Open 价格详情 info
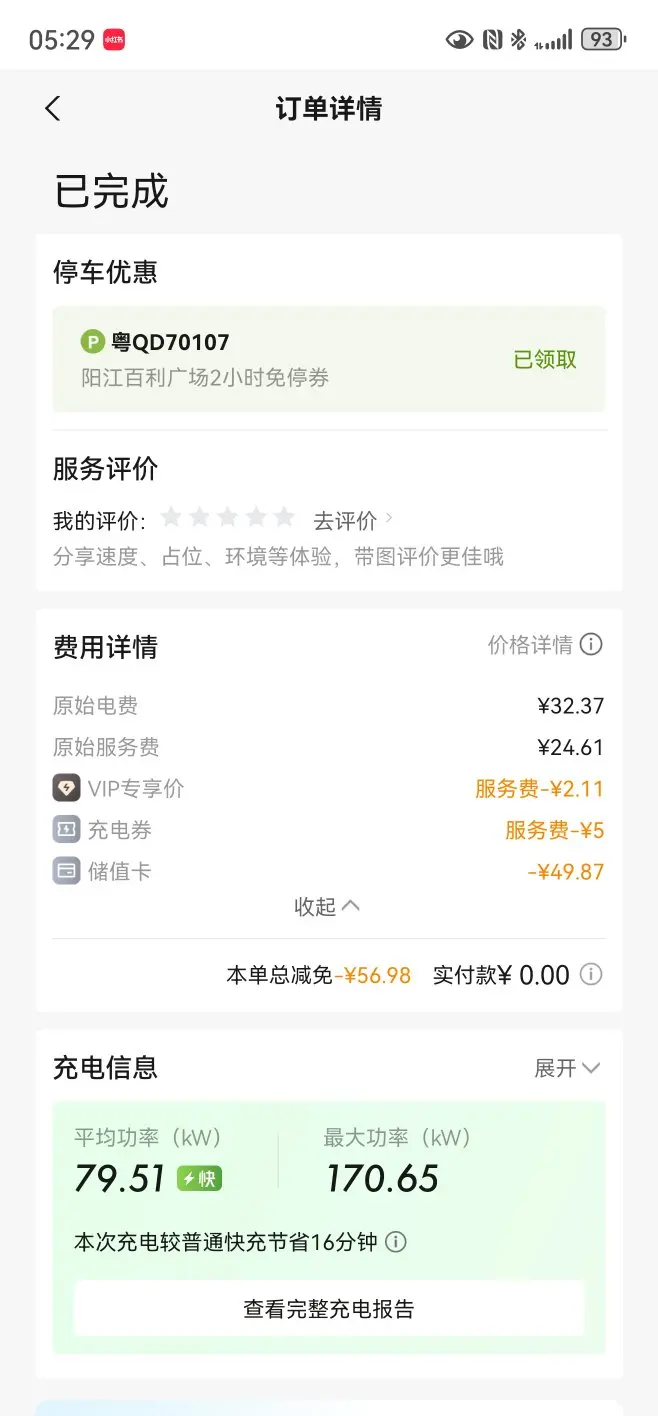This screenshot has height=1416, width=658. pos(545,645)
